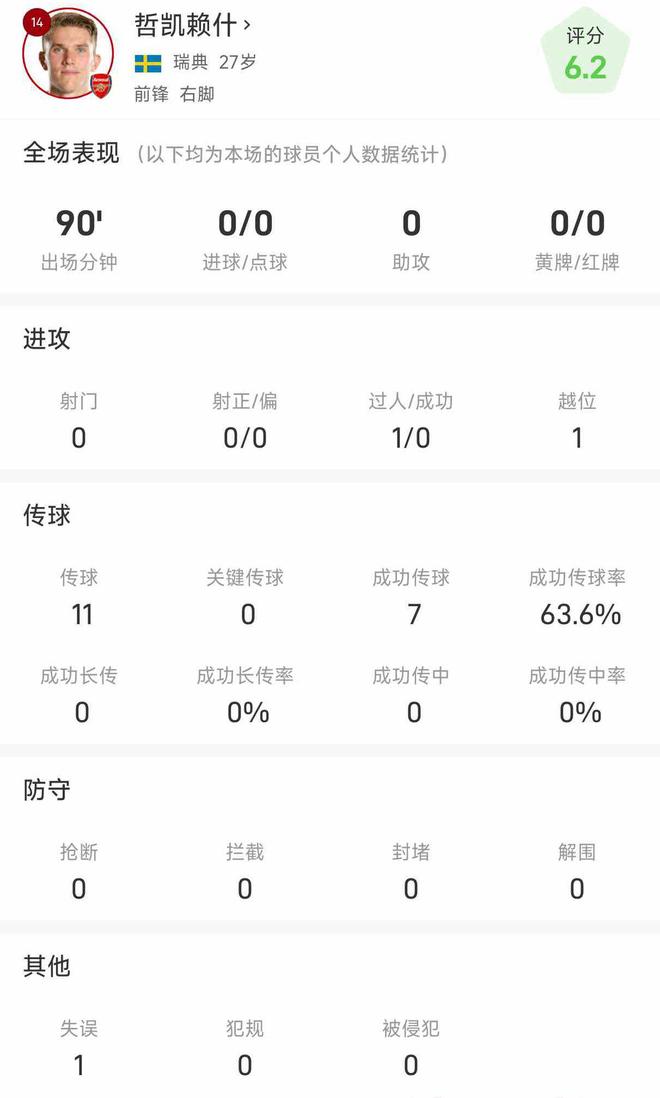Open 哲凯赖什 player profile link
Screen dimensions: 660x1098
[x=192, y=25]
